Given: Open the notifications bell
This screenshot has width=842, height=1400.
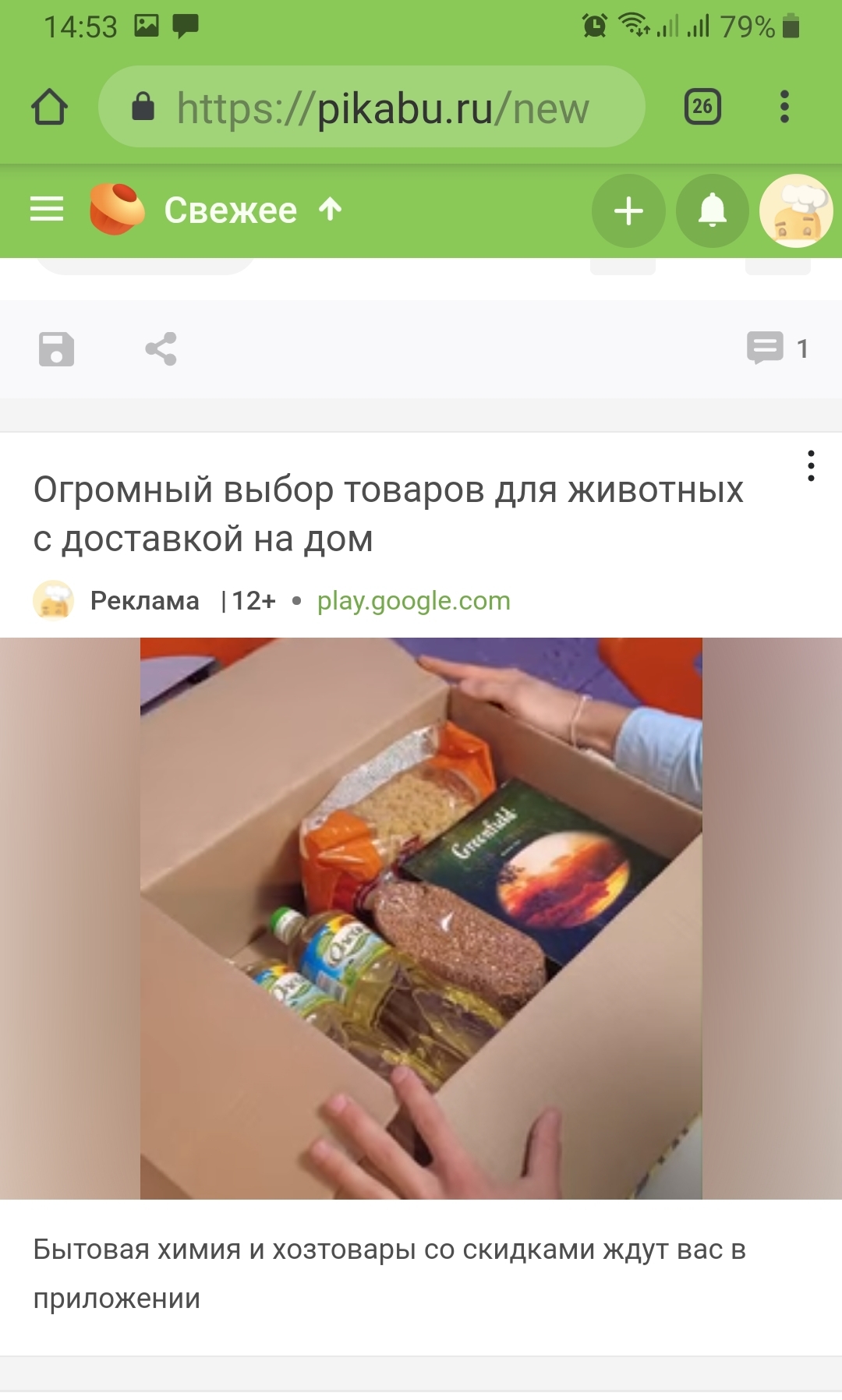Looking at the screenshot, I should [x=712, y=210].
